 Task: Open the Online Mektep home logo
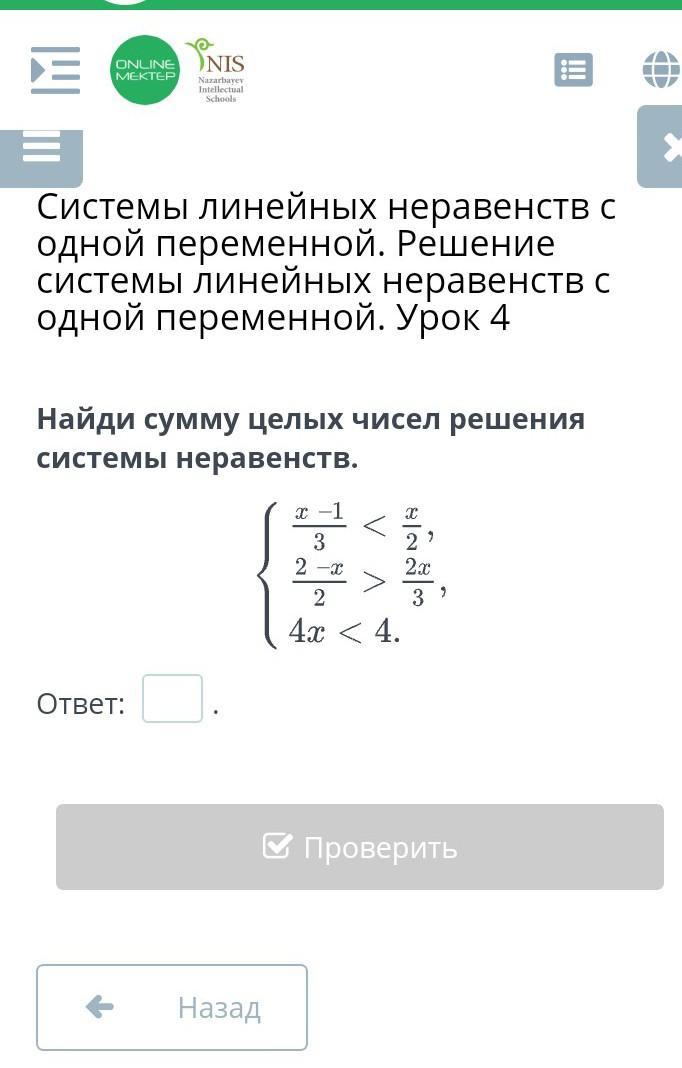point(145,70)
